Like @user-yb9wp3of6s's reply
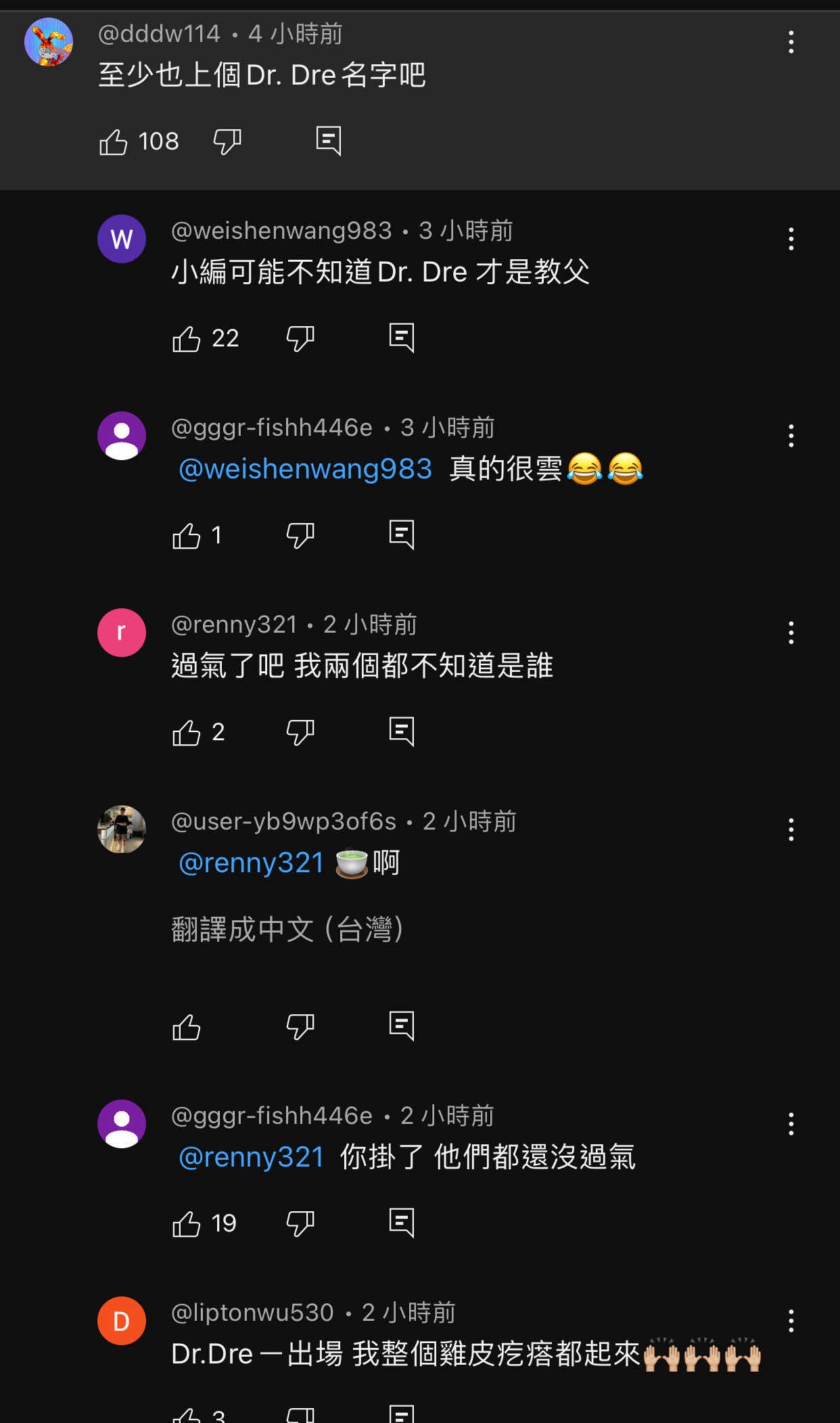Screen dimensions: 840x1423 (x=187, y=1027)
